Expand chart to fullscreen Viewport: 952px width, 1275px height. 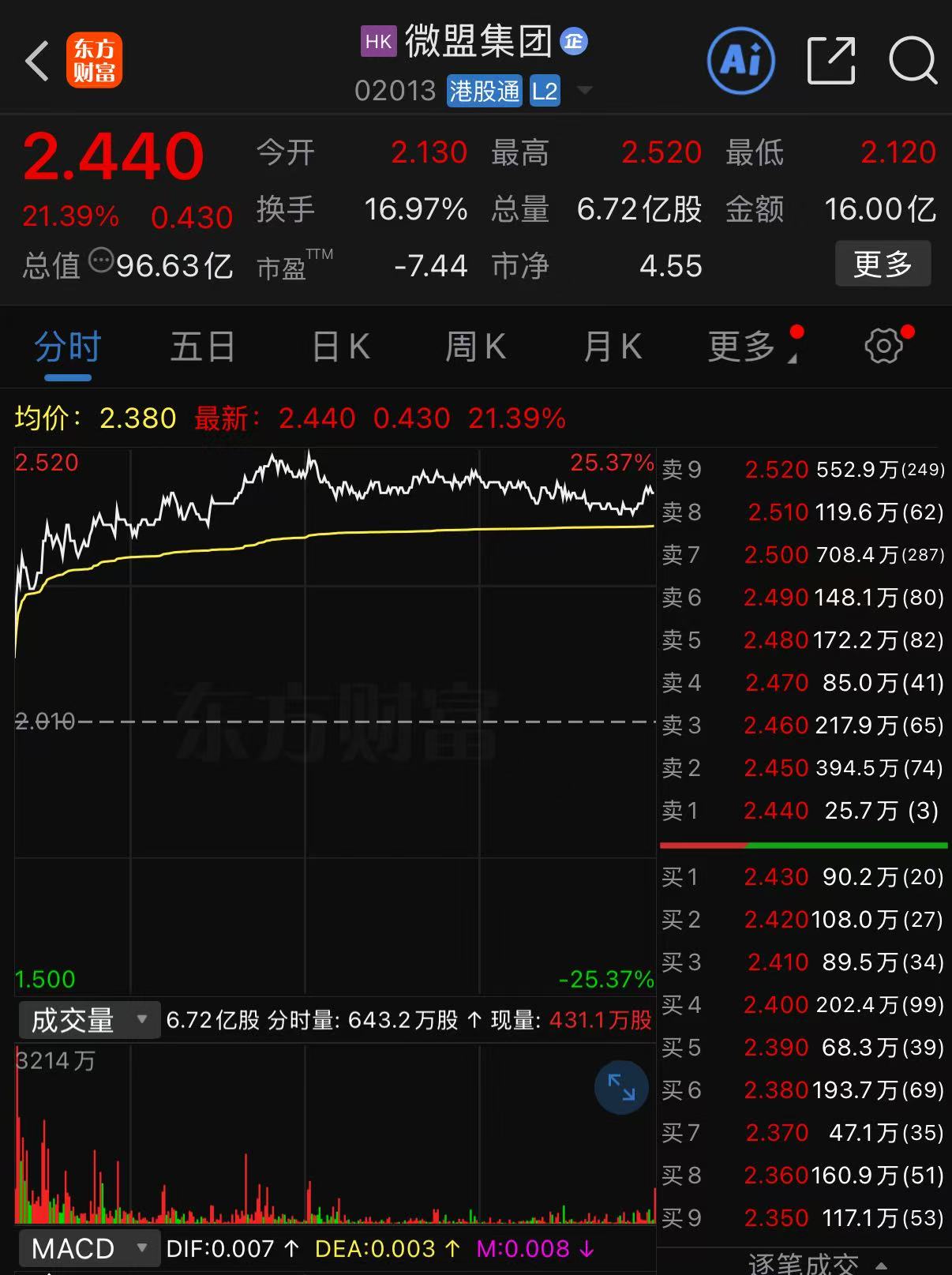tap(621, 1088)
